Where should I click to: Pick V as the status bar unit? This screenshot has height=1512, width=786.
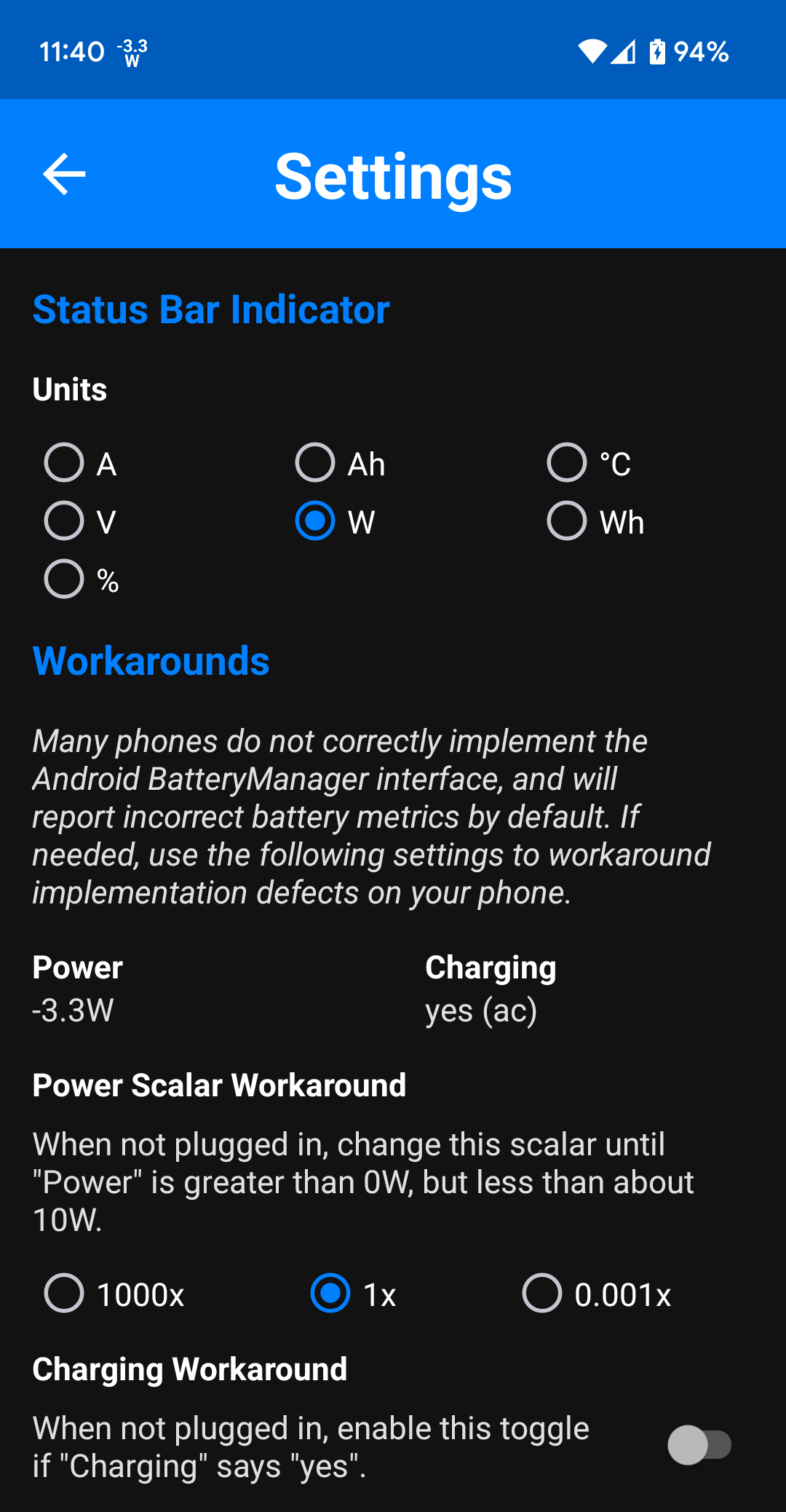click(64, 521)
